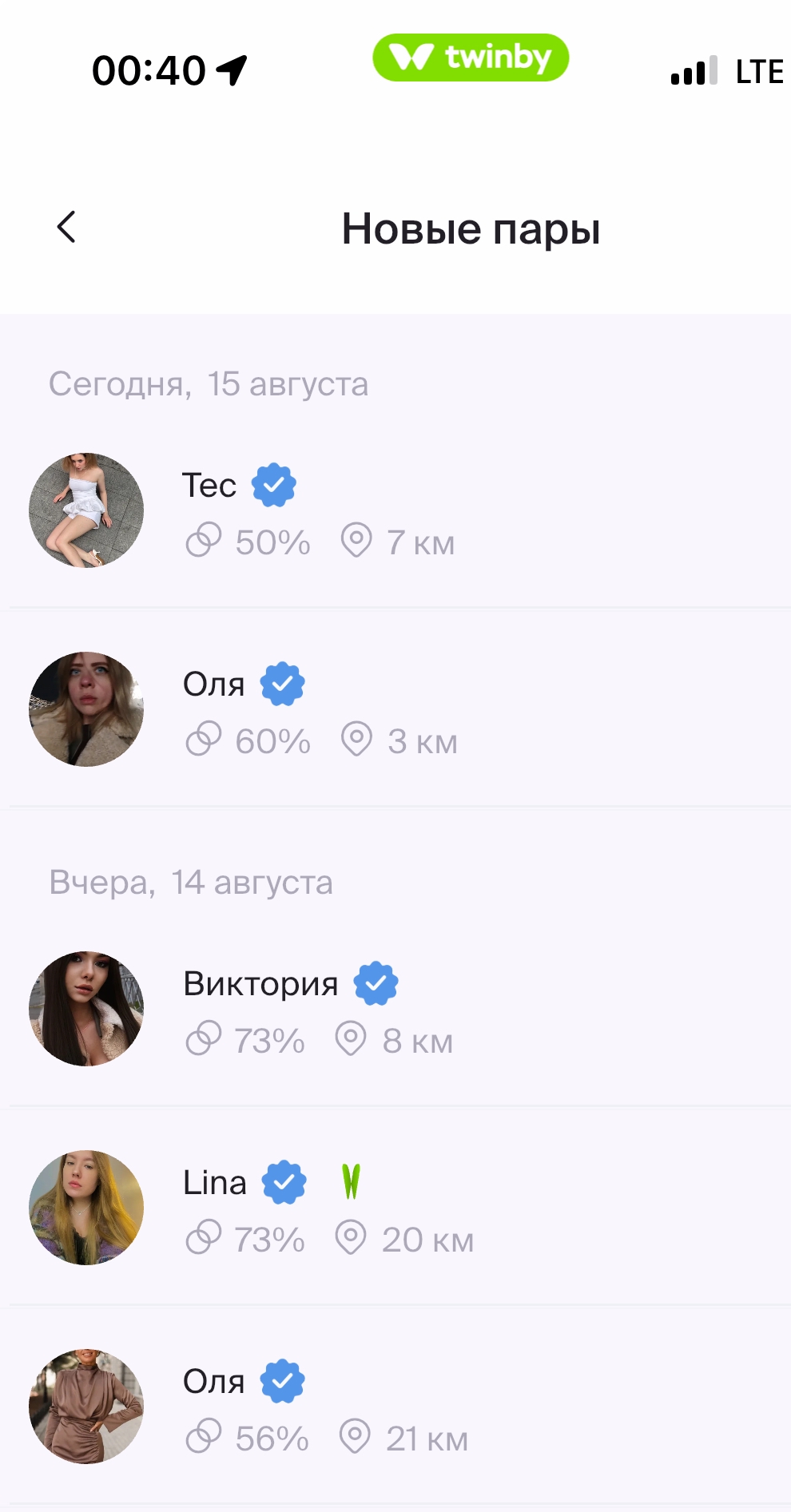Screen dimensions: 791x1512
Task: Open the match with Виктория
Action: [x=260, y=983]
